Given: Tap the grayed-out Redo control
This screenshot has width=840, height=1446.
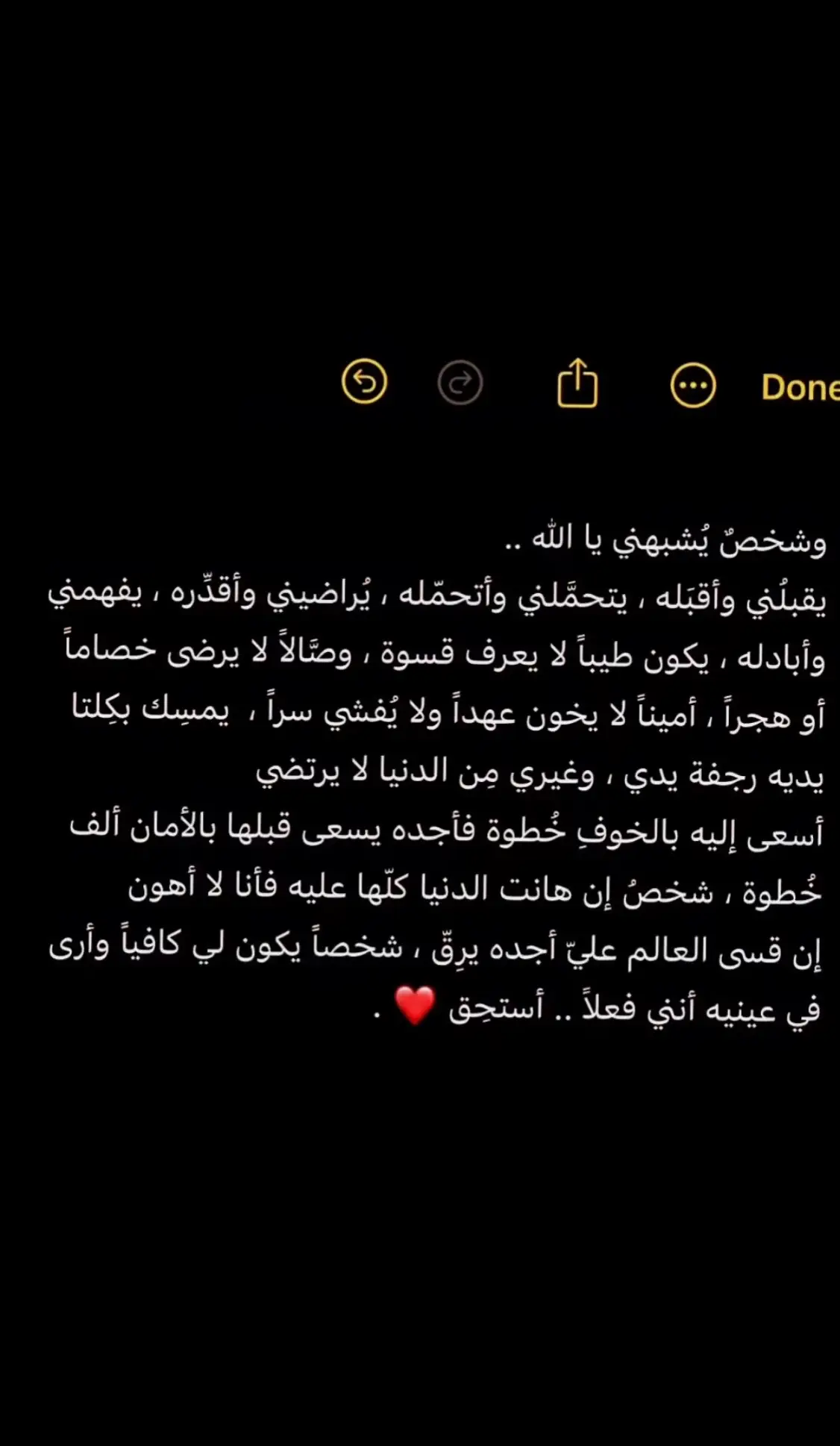Looking at the screenshot, I should (460, 381).
